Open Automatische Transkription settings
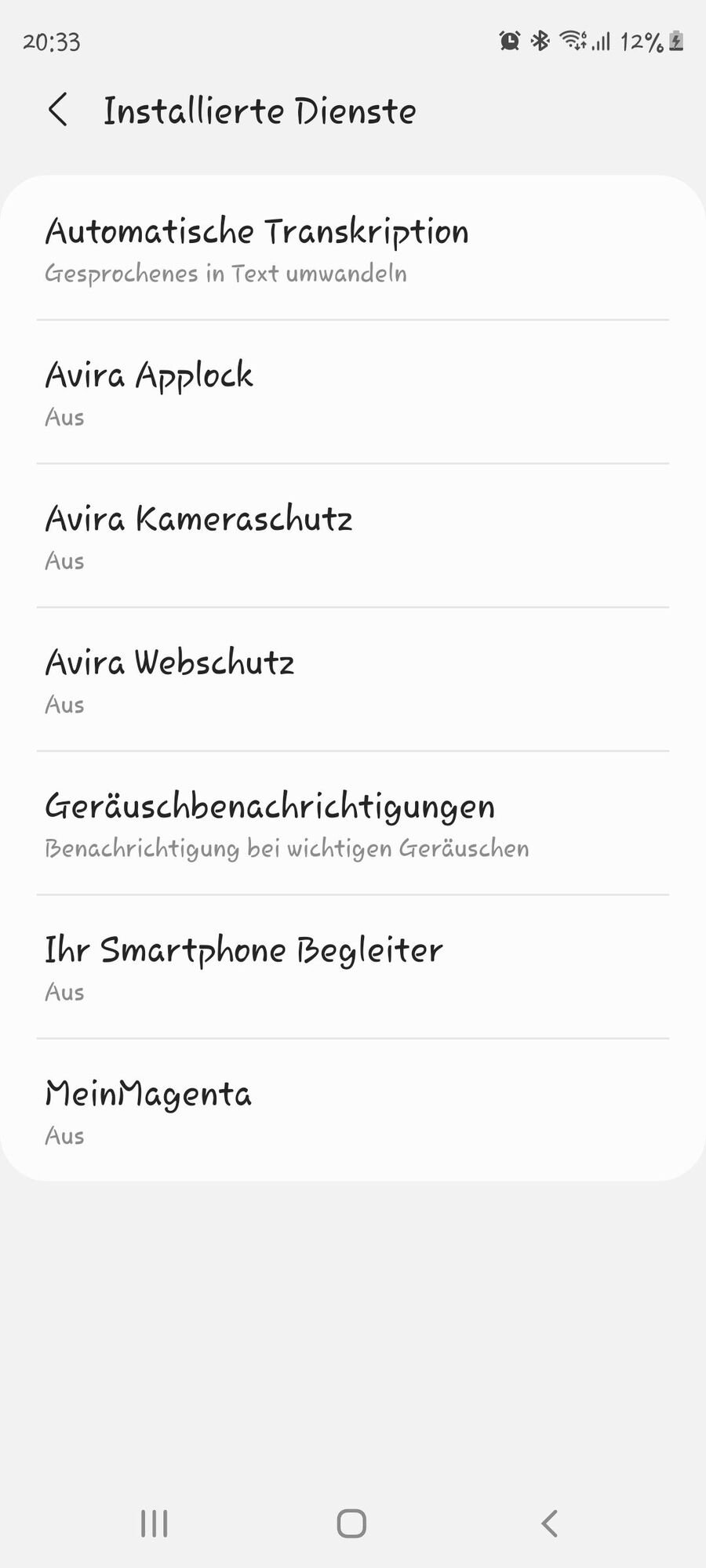This screenshot has width=706, height=1568. [x=353, y=249]
